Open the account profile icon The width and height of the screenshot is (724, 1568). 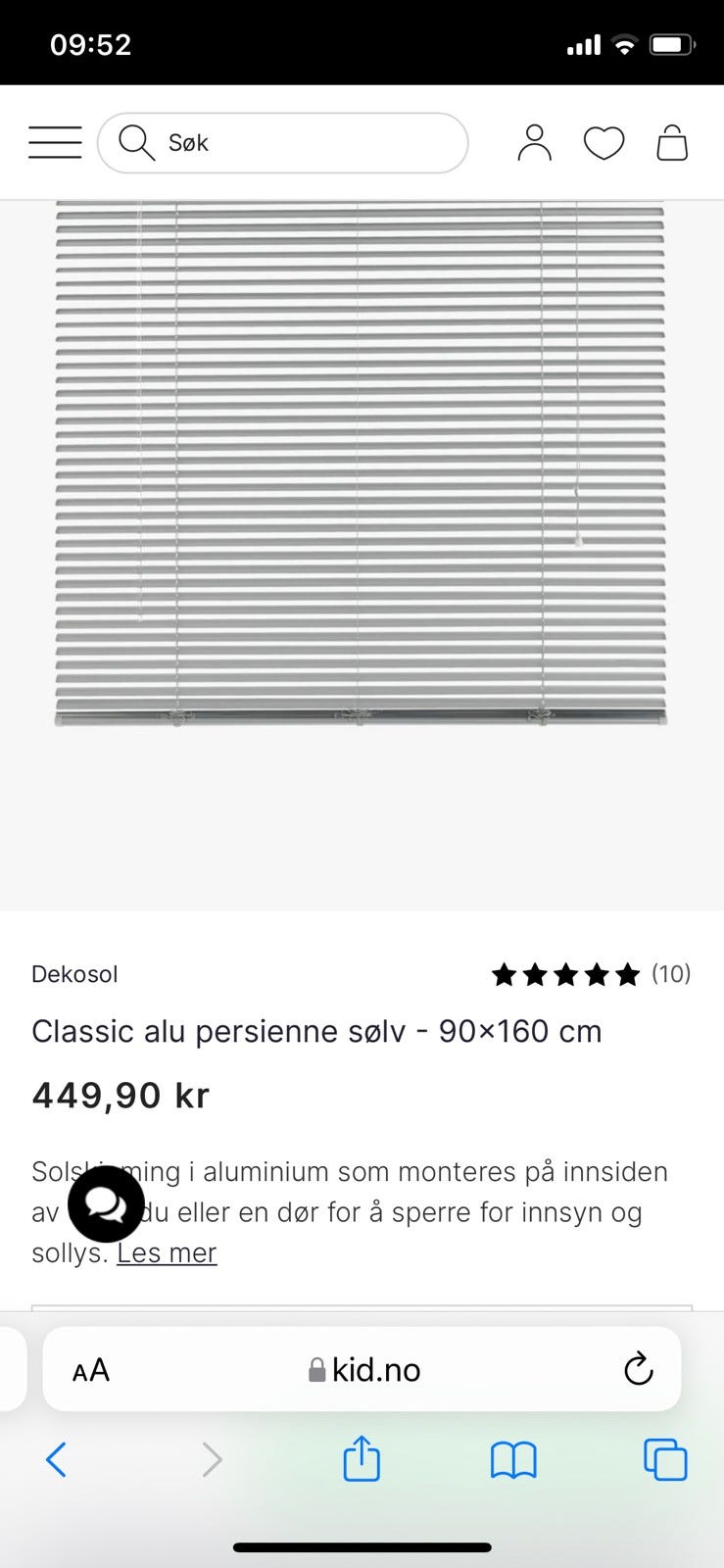535,141
